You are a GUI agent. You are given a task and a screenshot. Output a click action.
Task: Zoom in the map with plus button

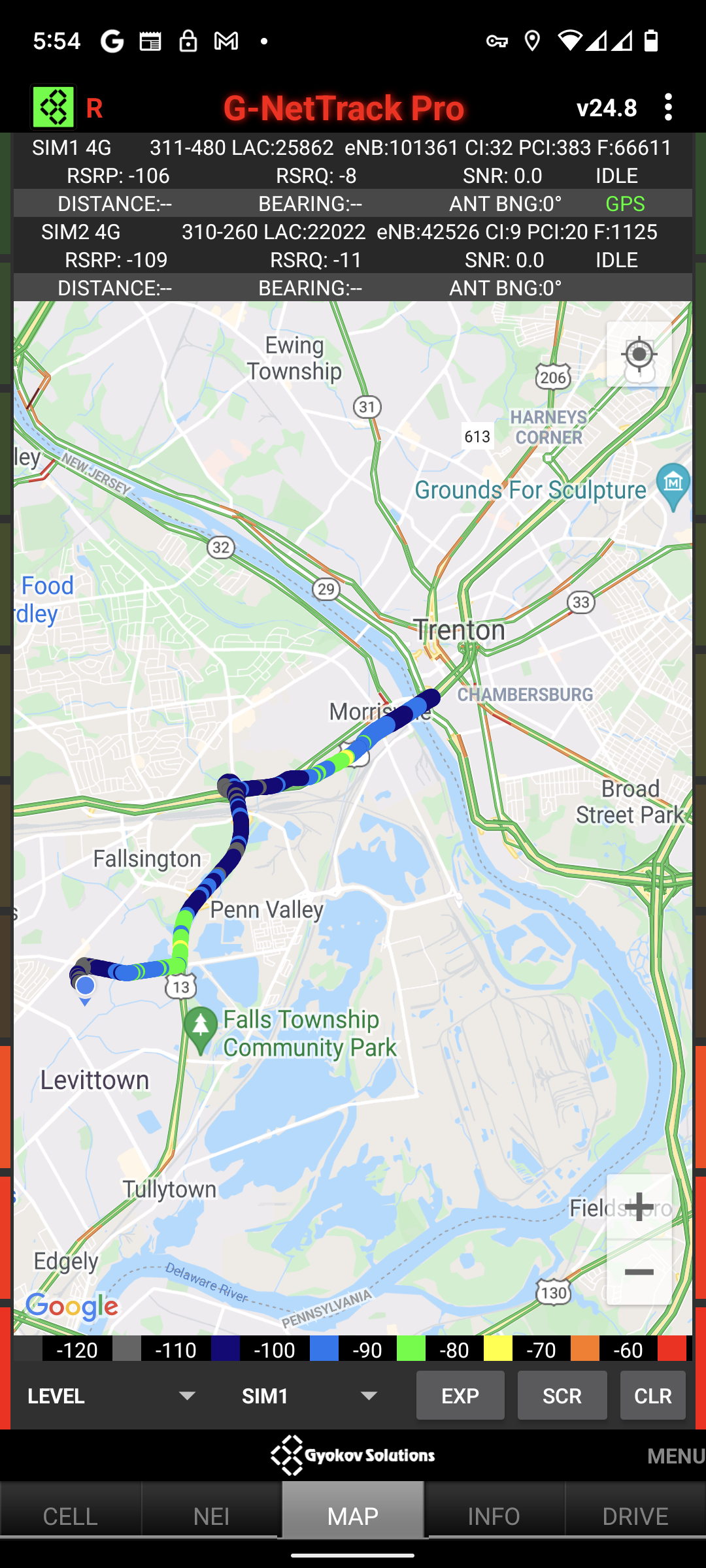click(x=639, y=1207)
